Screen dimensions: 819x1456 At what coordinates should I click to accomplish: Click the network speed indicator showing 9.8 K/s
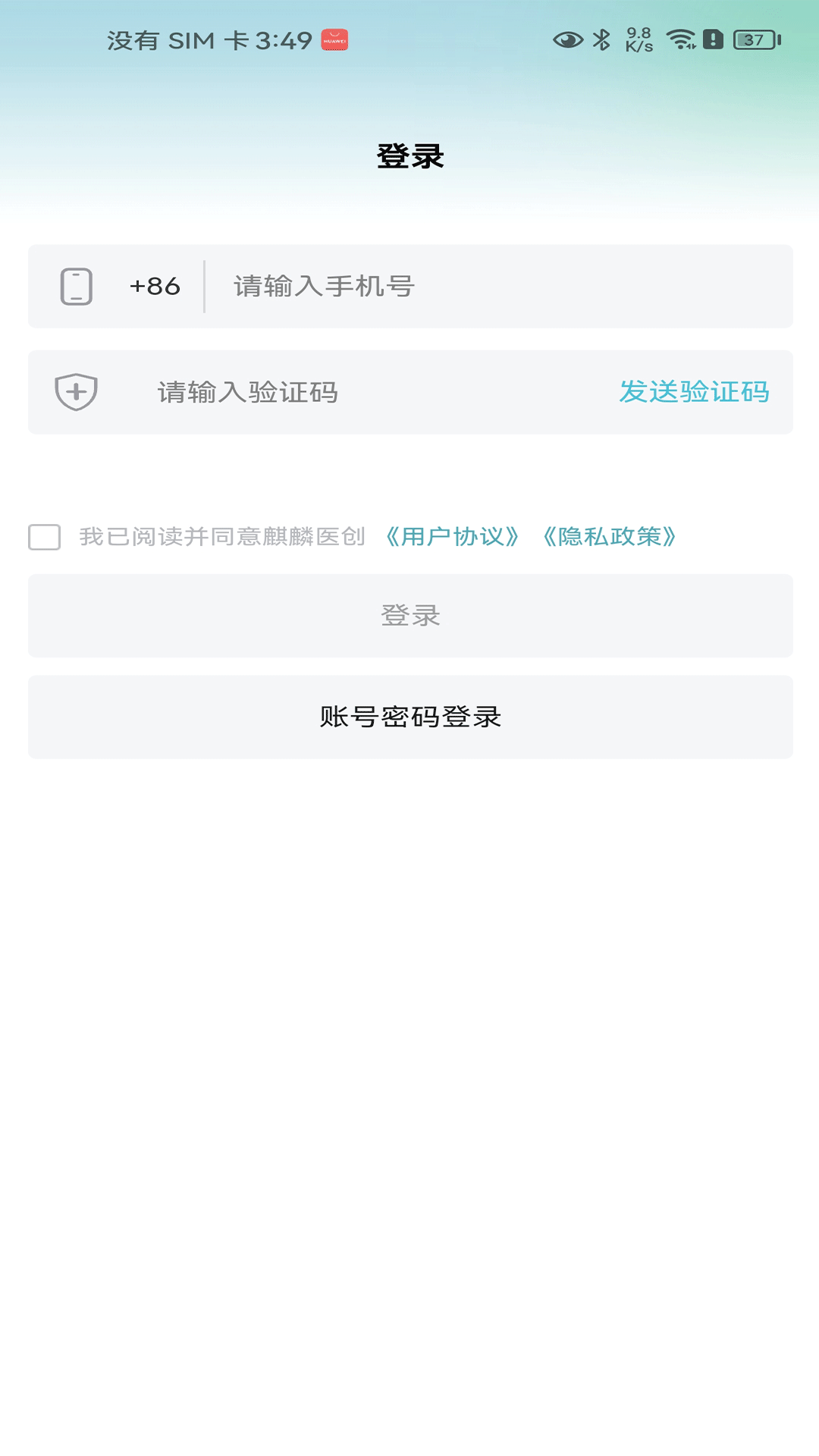pyautogui.click(x=637, y=39)
